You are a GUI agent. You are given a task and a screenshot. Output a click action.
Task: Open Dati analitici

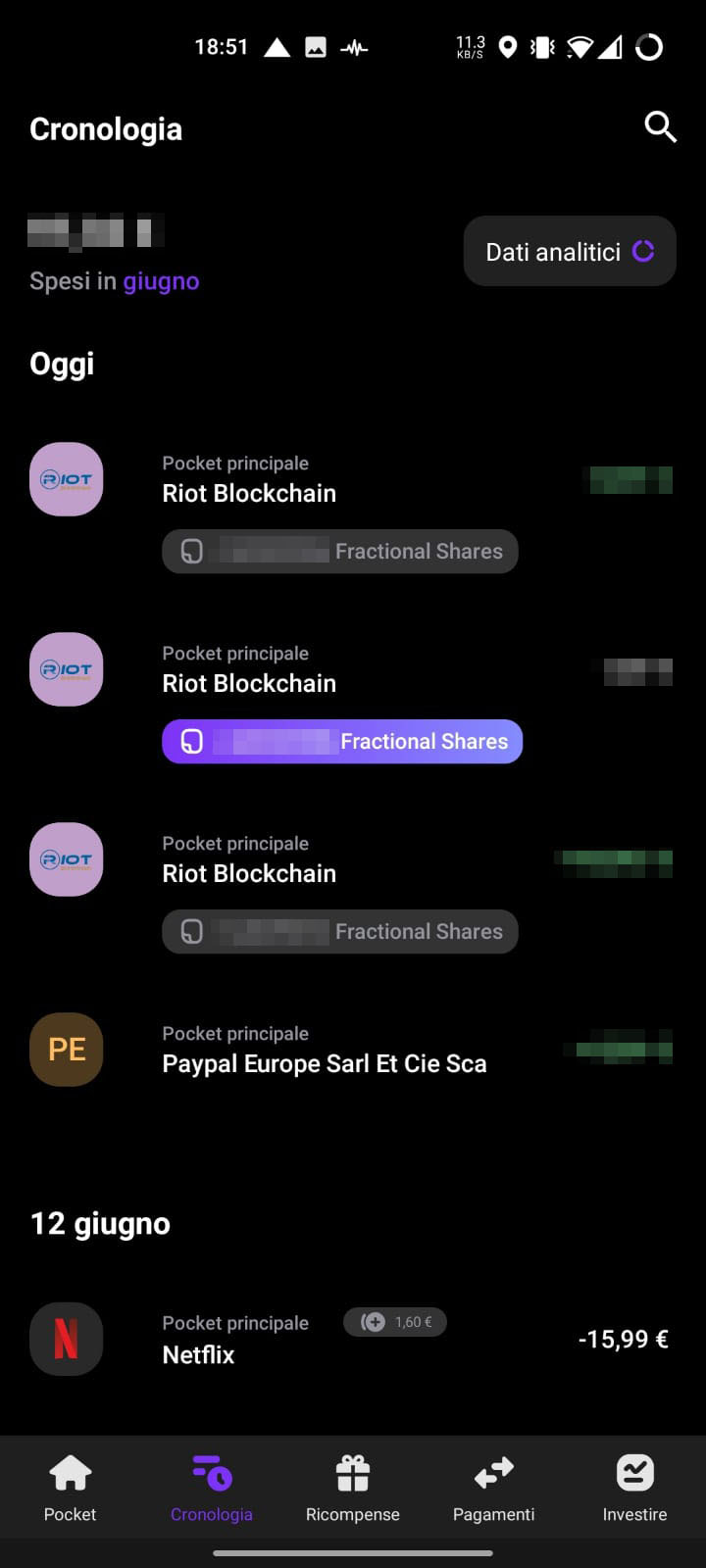click(x=570, y=252)
